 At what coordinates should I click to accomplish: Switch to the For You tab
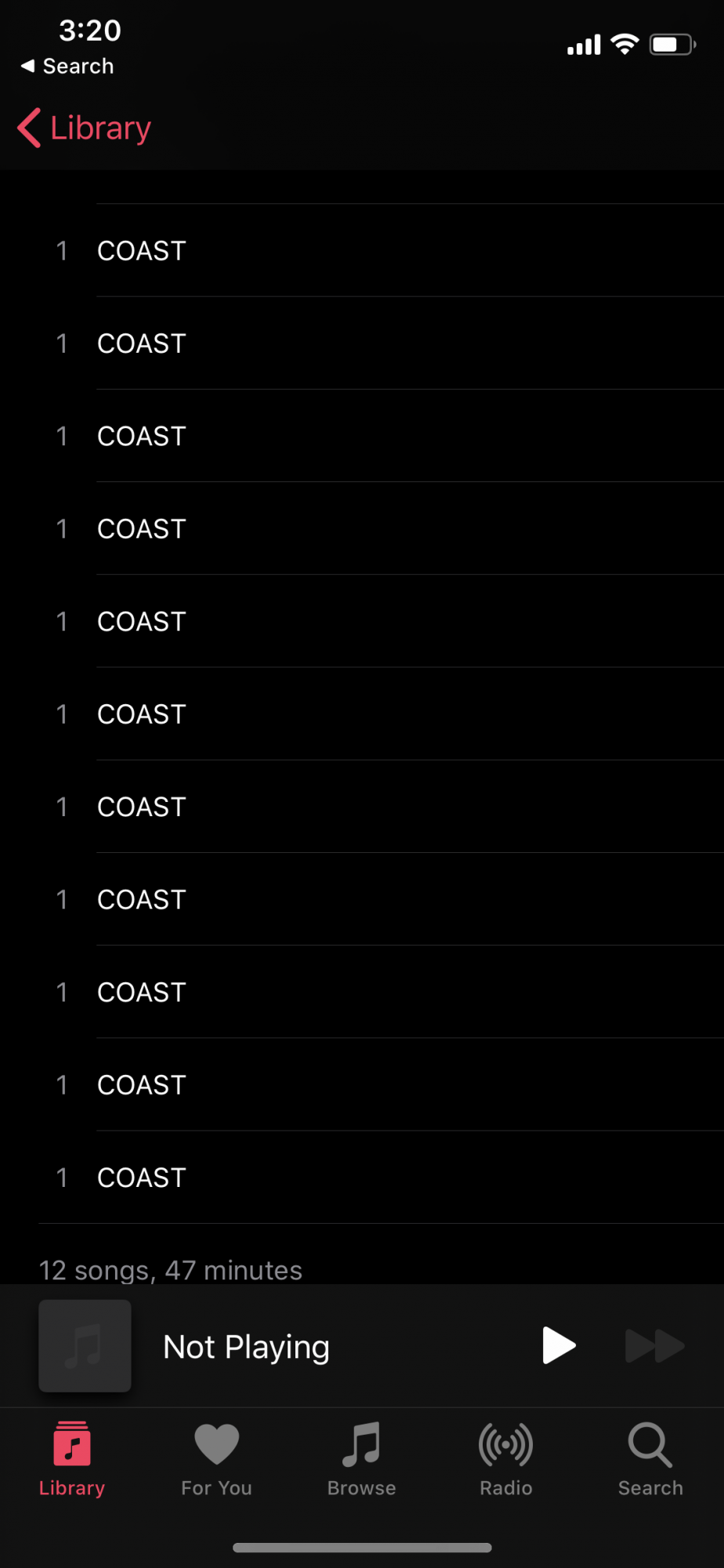216,1457
